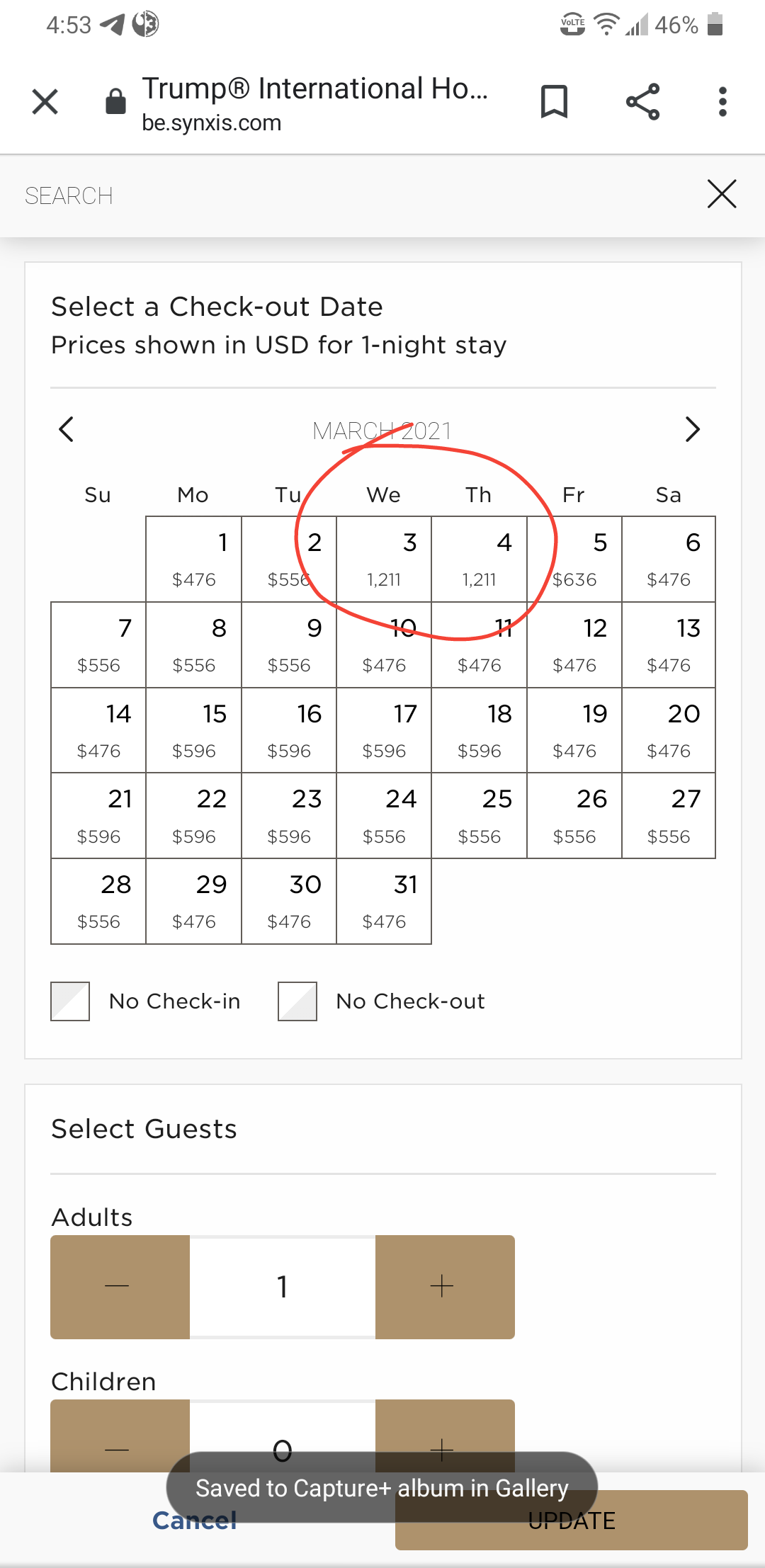765x1568 pixels.
Task: Pick March 20 on the calendar
Action: (x=669, y=730)
